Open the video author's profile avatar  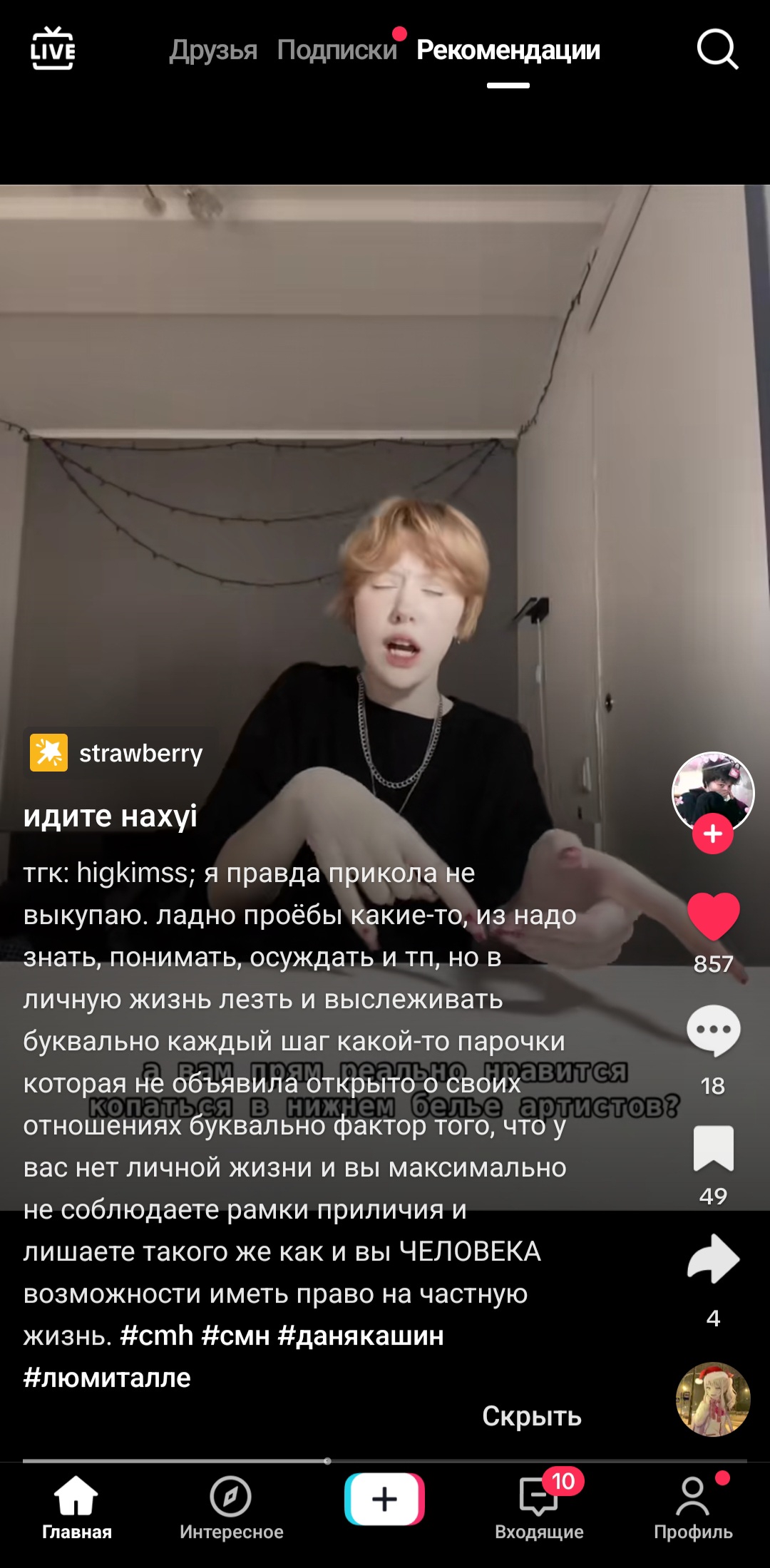point(713,792)
